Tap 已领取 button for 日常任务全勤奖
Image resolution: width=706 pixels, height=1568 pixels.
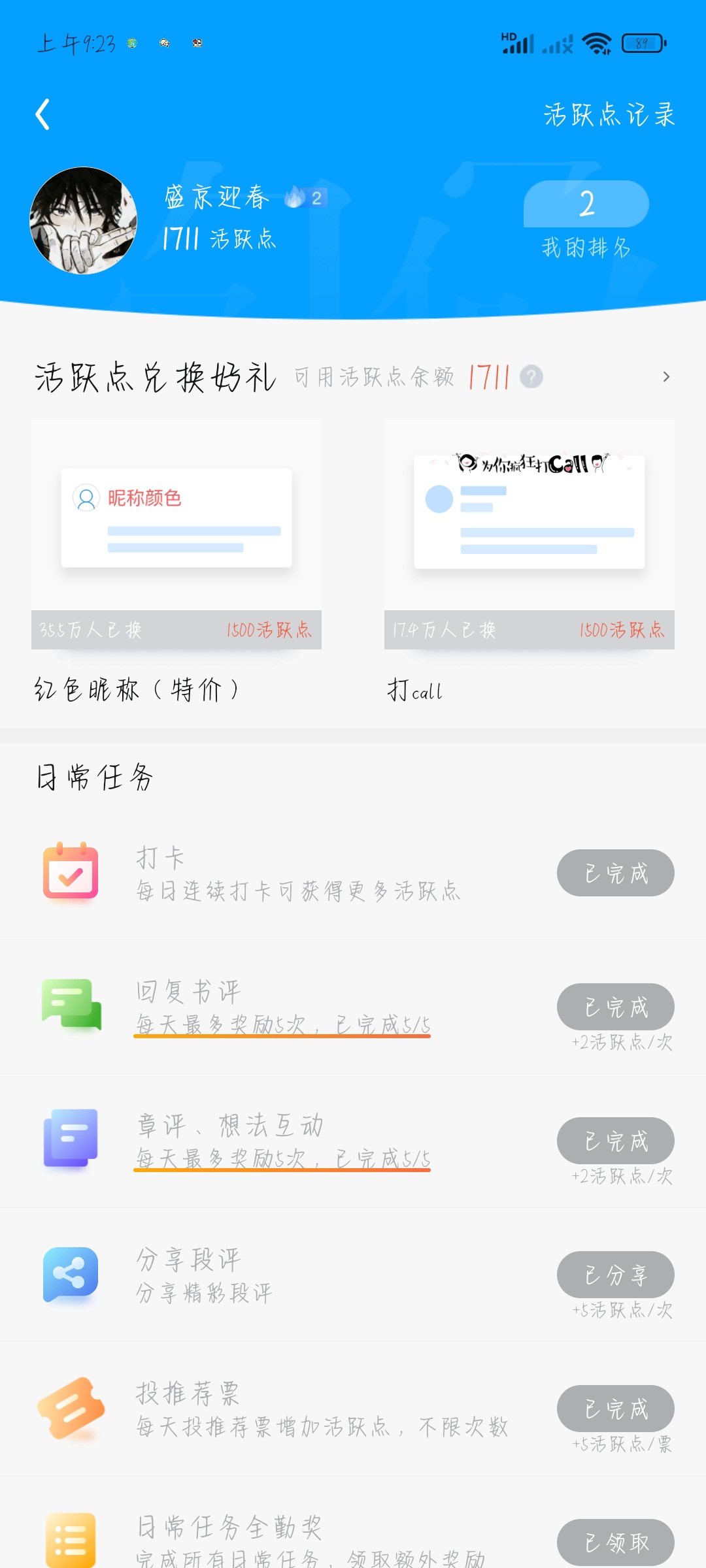pyautogui.click(x=616, y=1543)
